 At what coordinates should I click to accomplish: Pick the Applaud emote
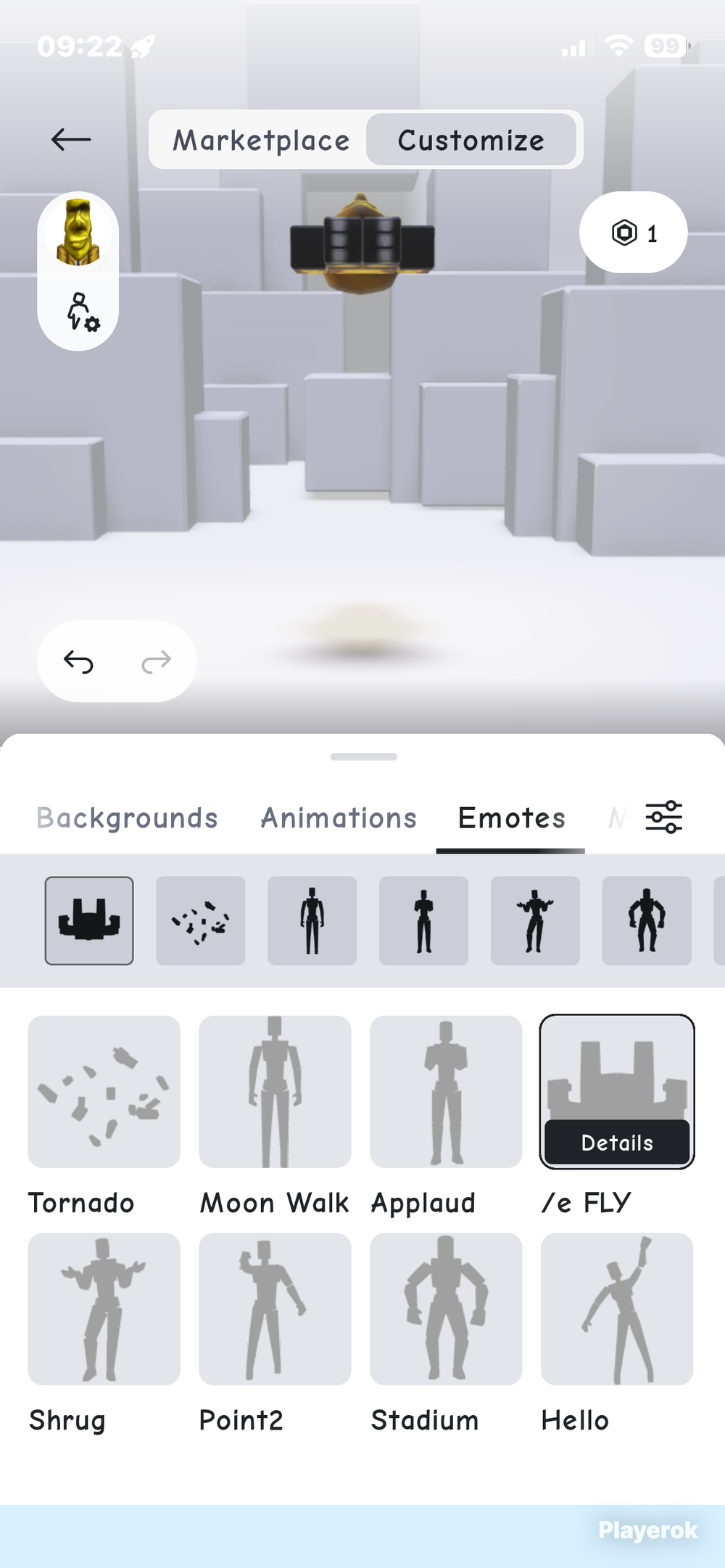[x=446, y=1091]
